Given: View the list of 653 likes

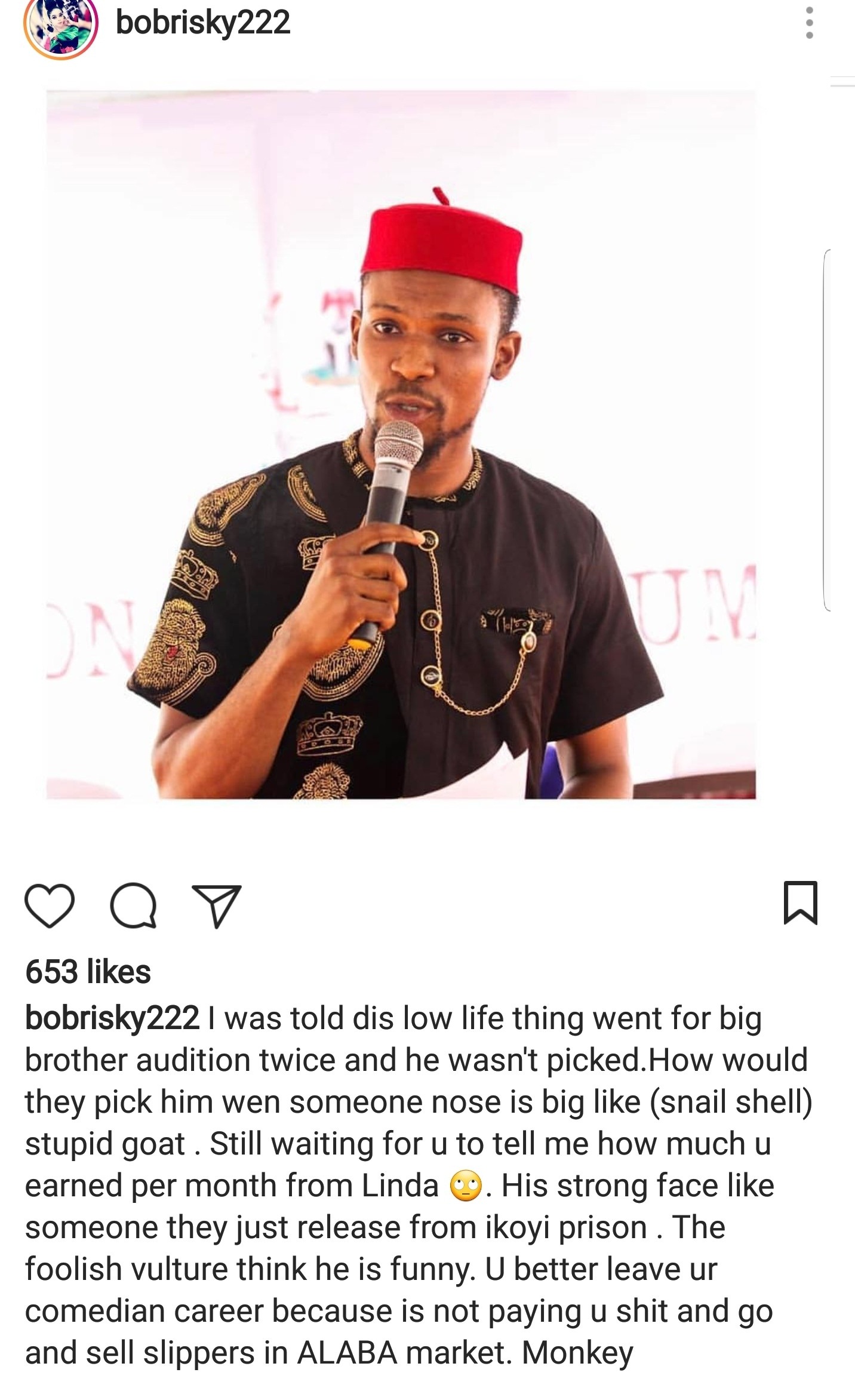Looking at the screenshot, I should click(x=88, y=972).
